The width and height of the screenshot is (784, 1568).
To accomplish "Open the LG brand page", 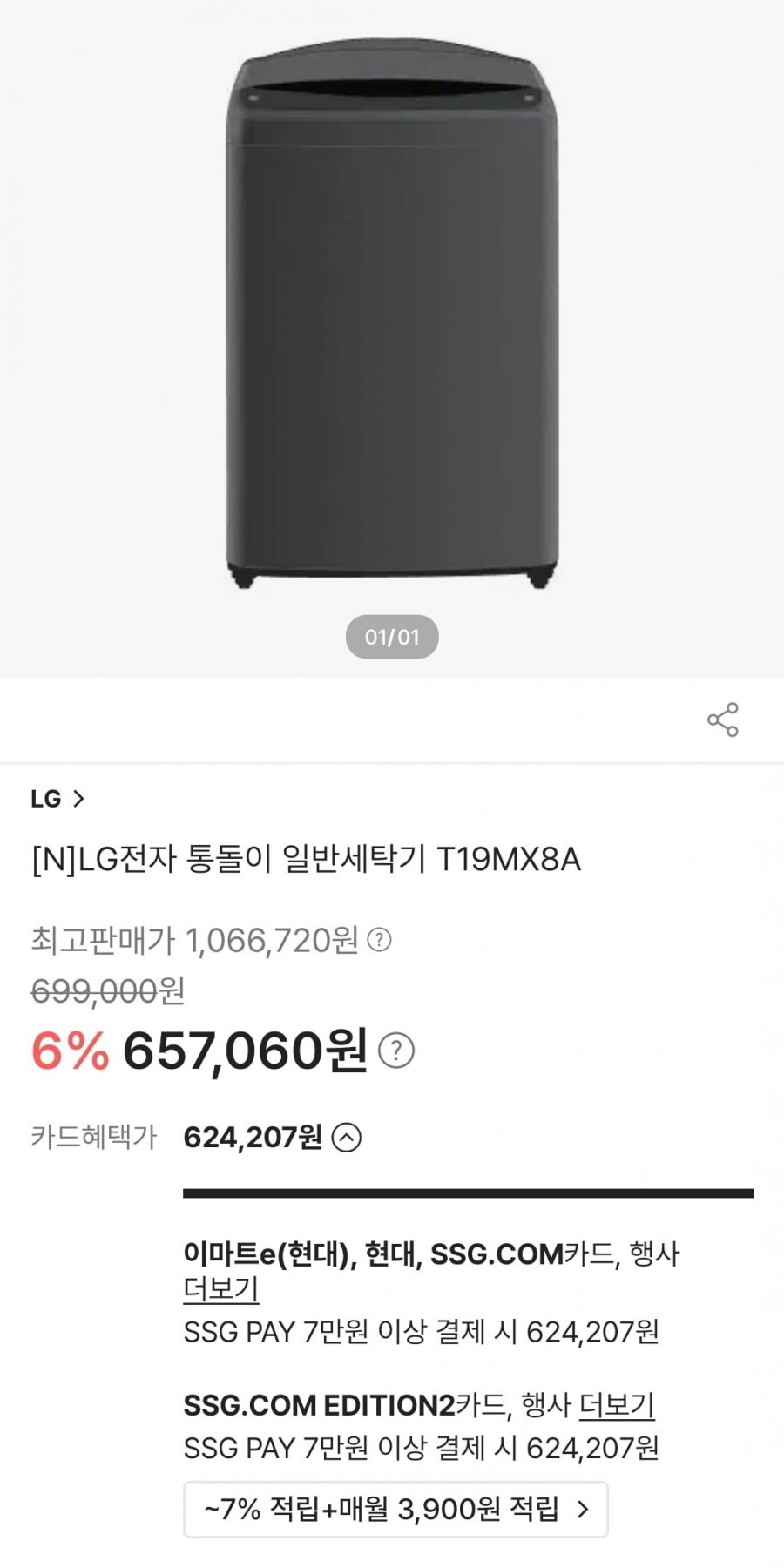I will [57, 799].
